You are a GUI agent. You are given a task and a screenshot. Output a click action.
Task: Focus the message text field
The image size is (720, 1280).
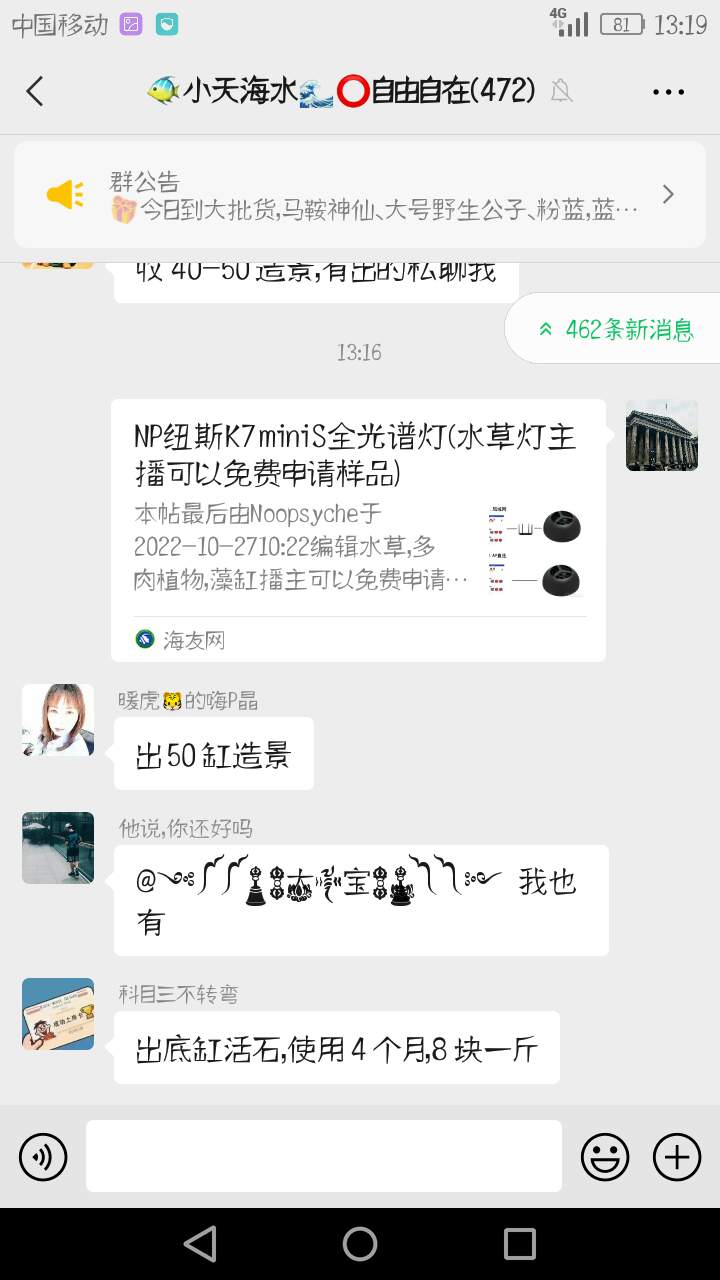pyautogui.click(x=323, y=1156)
